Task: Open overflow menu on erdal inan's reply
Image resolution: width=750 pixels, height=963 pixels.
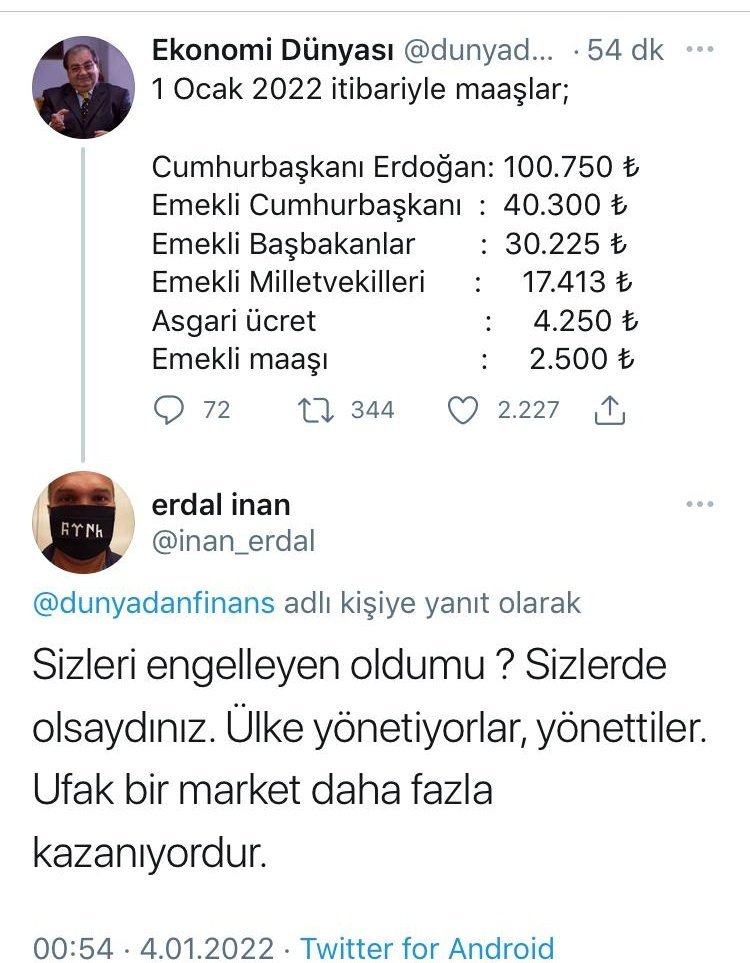Action: 700,505
